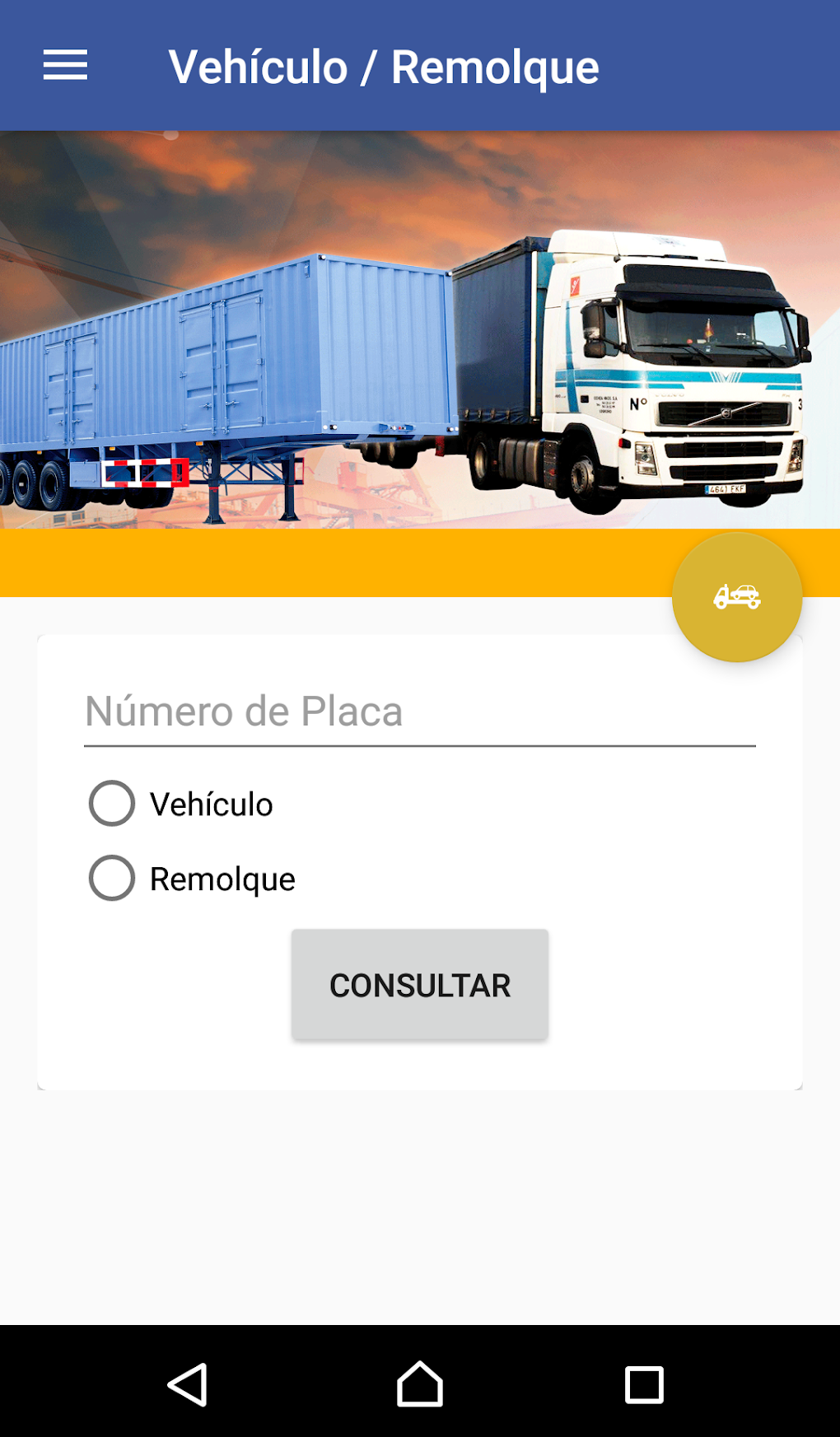Tap the yellow tow-truck floating button
Screen dimensions: 840x1437
pyautogui.click(x=737, y=597)
